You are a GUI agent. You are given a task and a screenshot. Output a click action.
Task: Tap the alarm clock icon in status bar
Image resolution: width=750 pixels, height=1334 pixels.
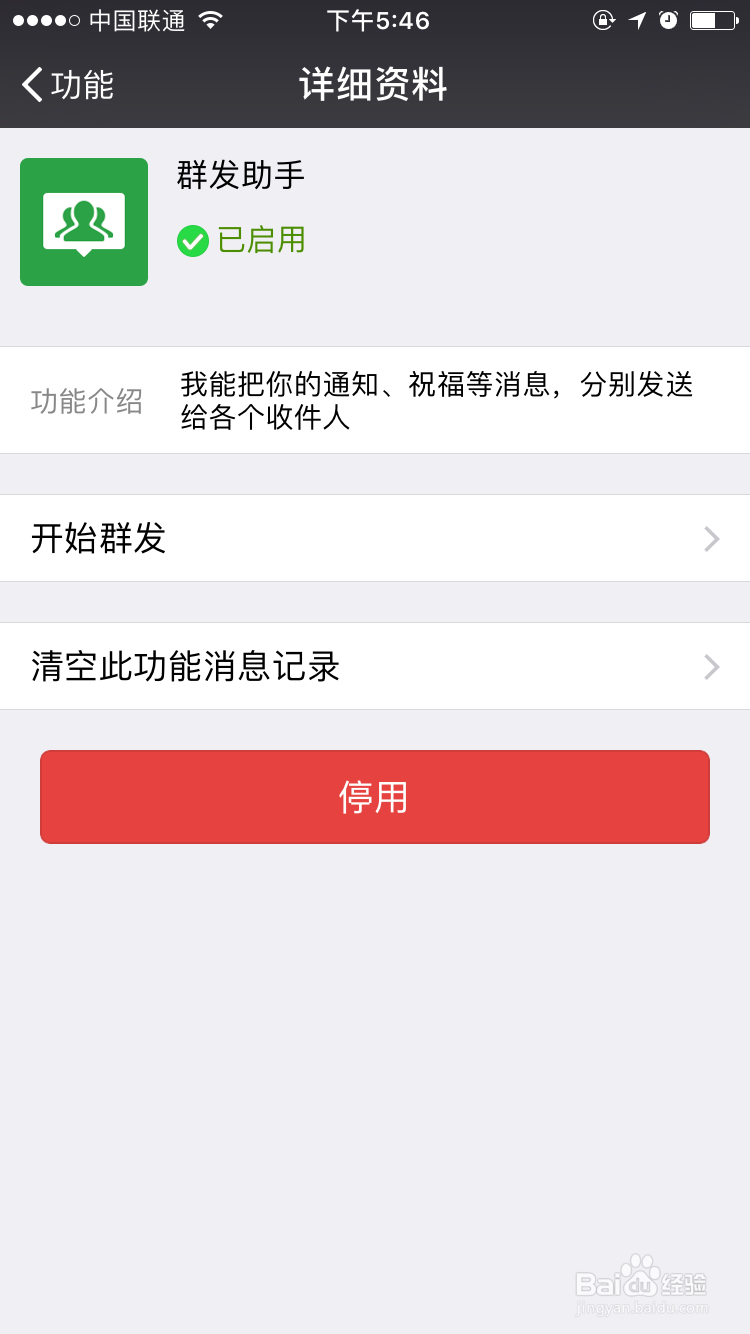tap(668, 19)
